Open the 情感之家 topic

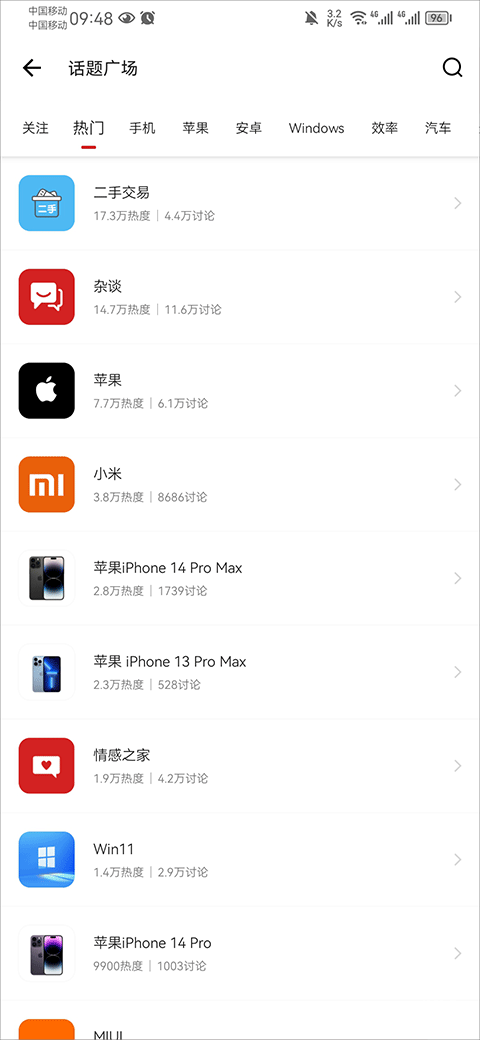coord(240,766)
